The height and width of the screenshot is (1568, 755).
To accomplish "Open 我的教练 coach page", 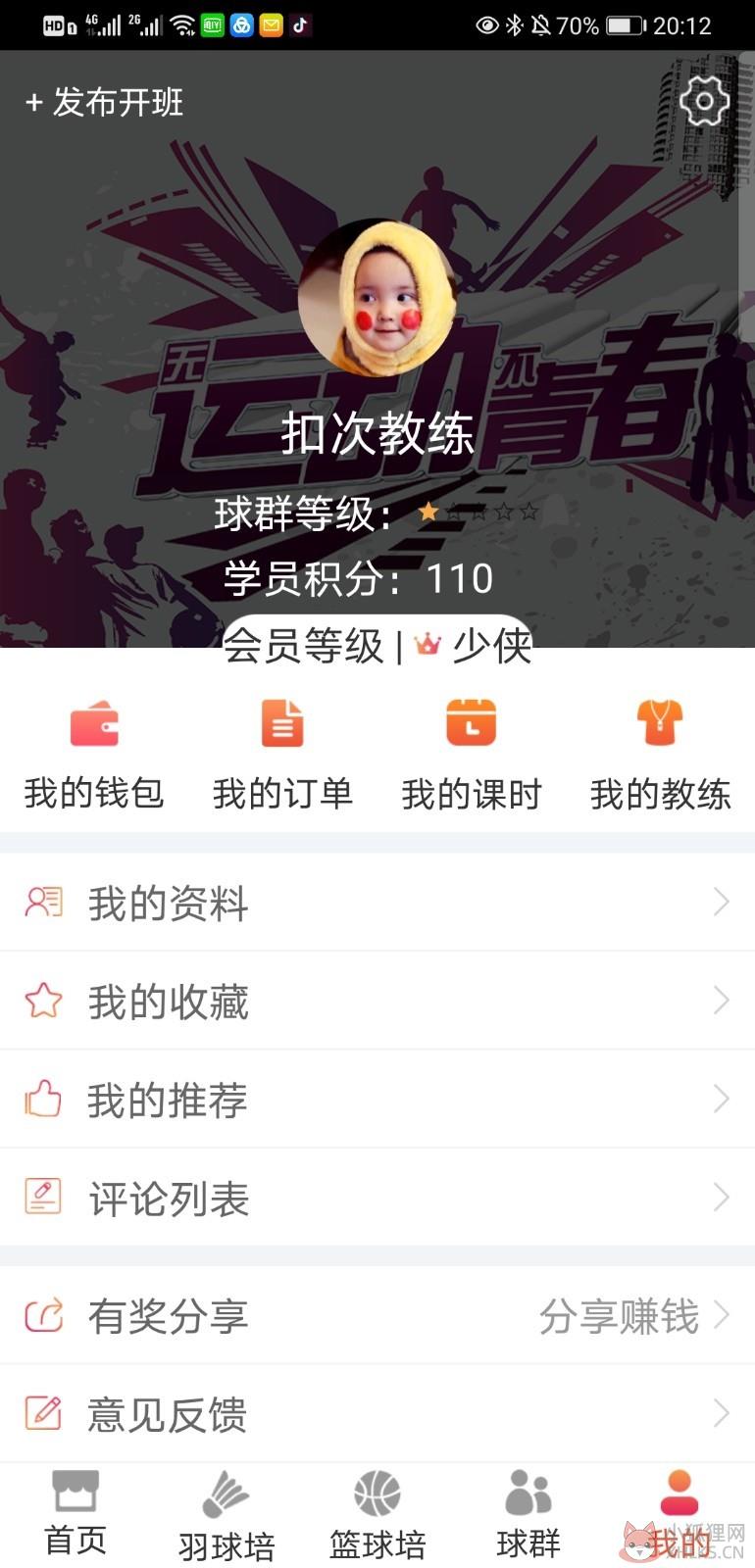I will click(x=661, y=755).
